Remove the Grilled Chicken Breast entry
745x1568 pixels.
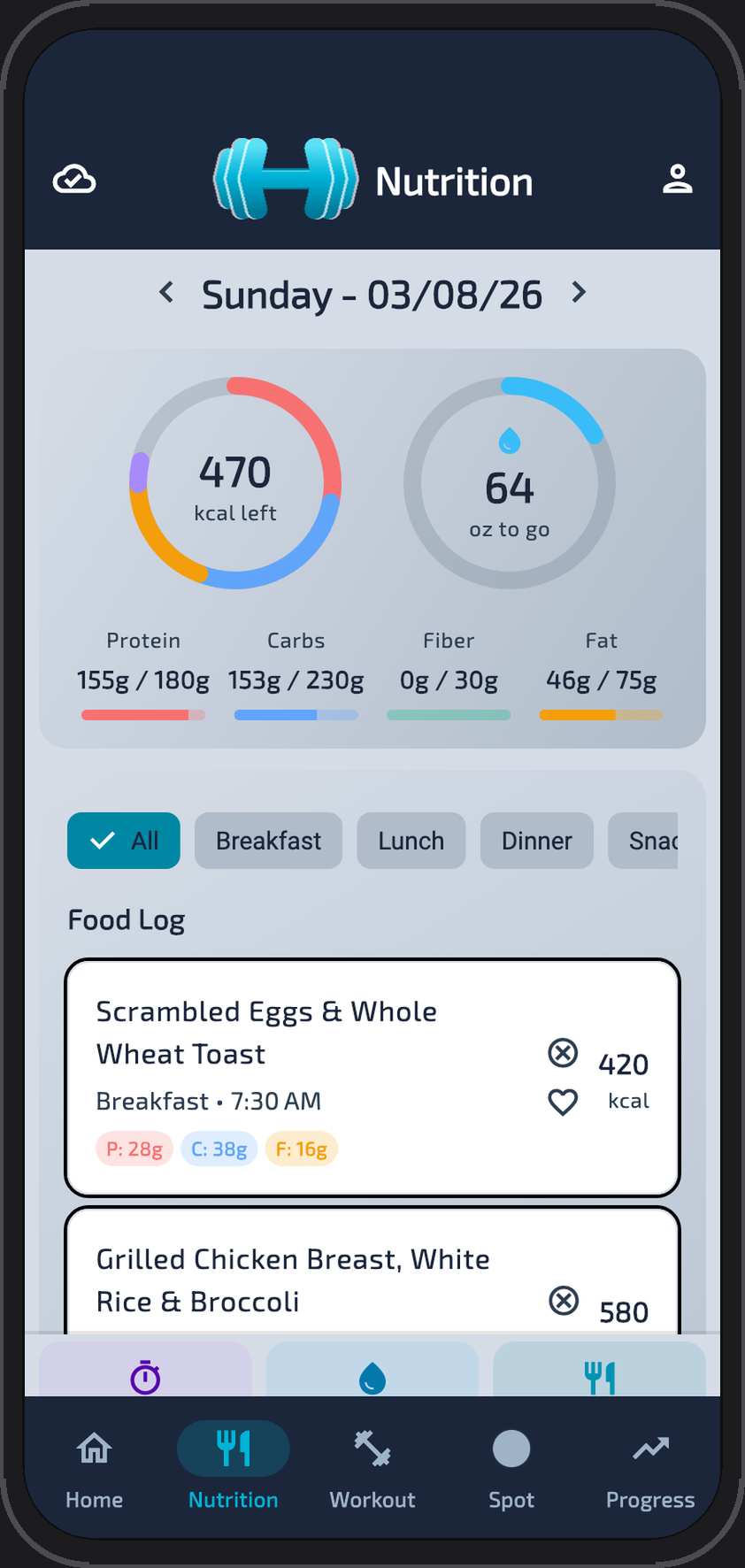point(563,1301)
